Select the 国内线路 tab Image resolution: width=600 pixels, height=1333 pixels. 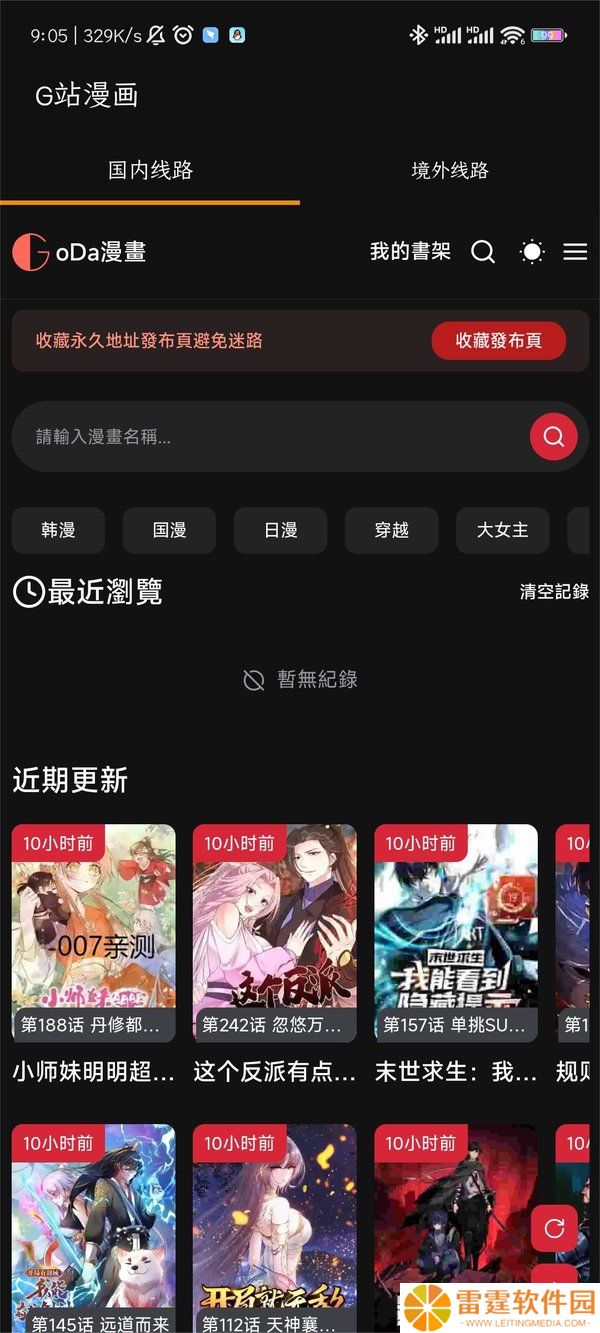pos(150,170)
